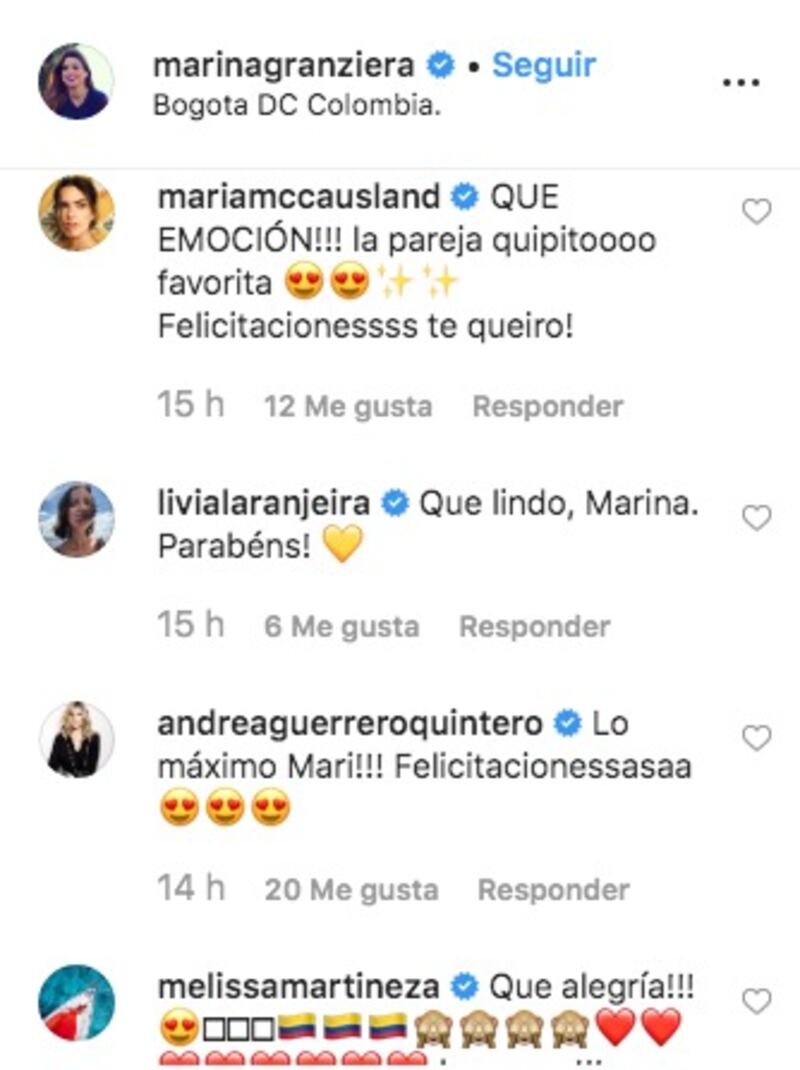Open the marinagranziera username in the header
Screen dimensions: 800x1070
click(x=282, y=66)
